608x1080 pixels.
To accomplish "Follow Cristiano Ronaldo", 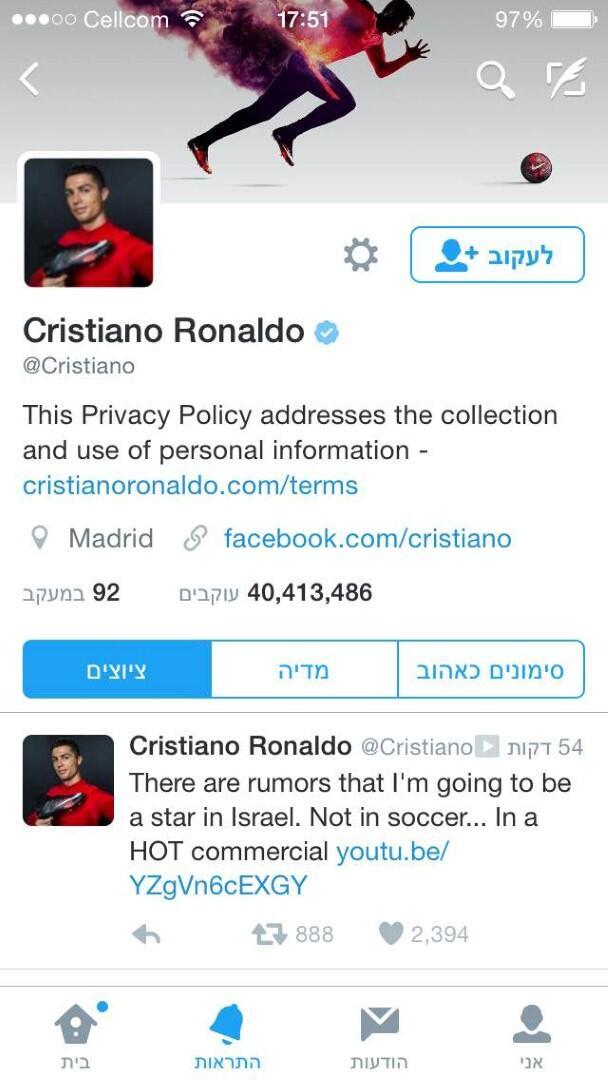I will pos(496,255).
